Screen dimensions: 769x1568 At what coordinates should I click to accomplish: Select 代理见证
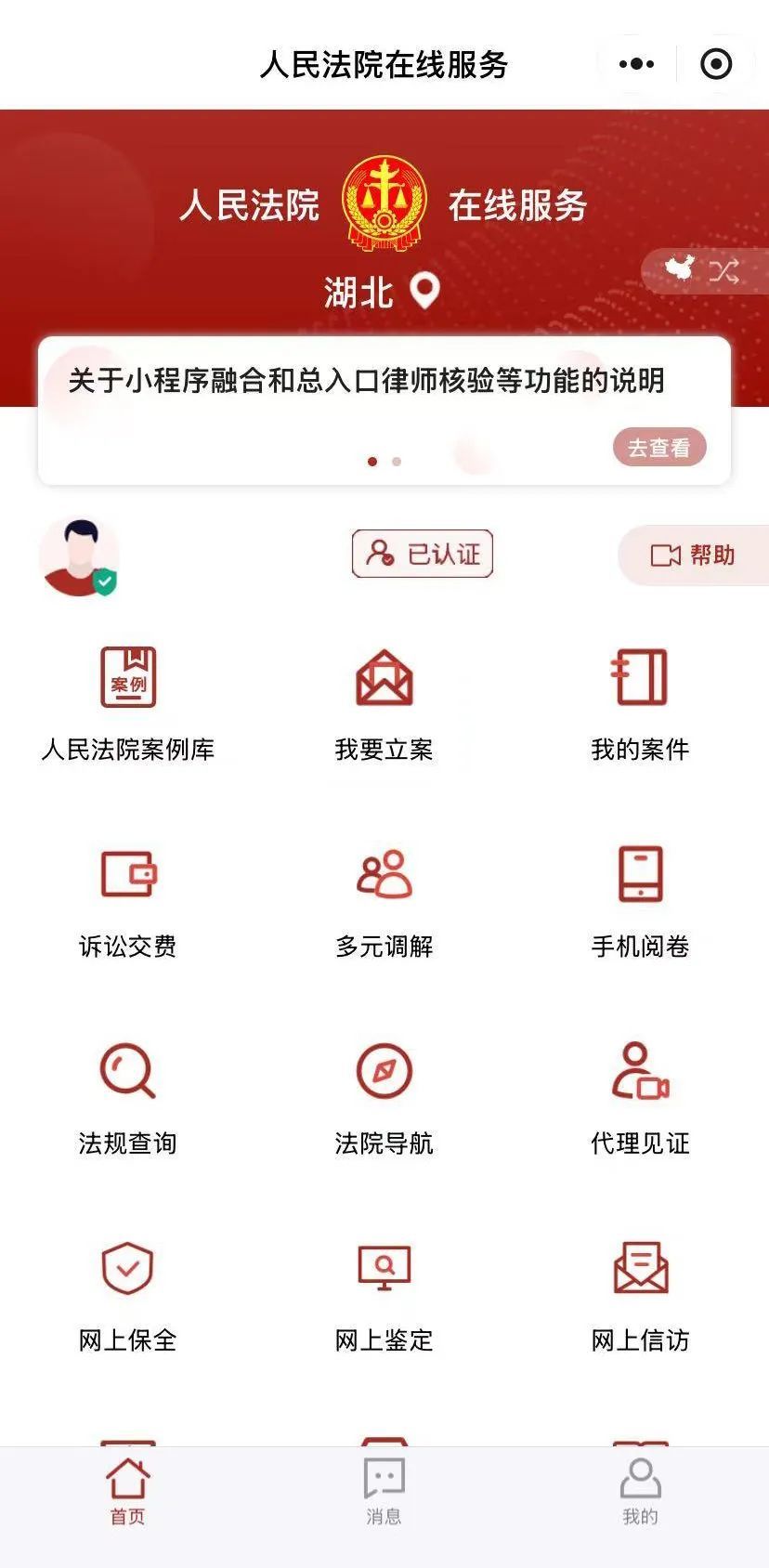[640, 1098]
